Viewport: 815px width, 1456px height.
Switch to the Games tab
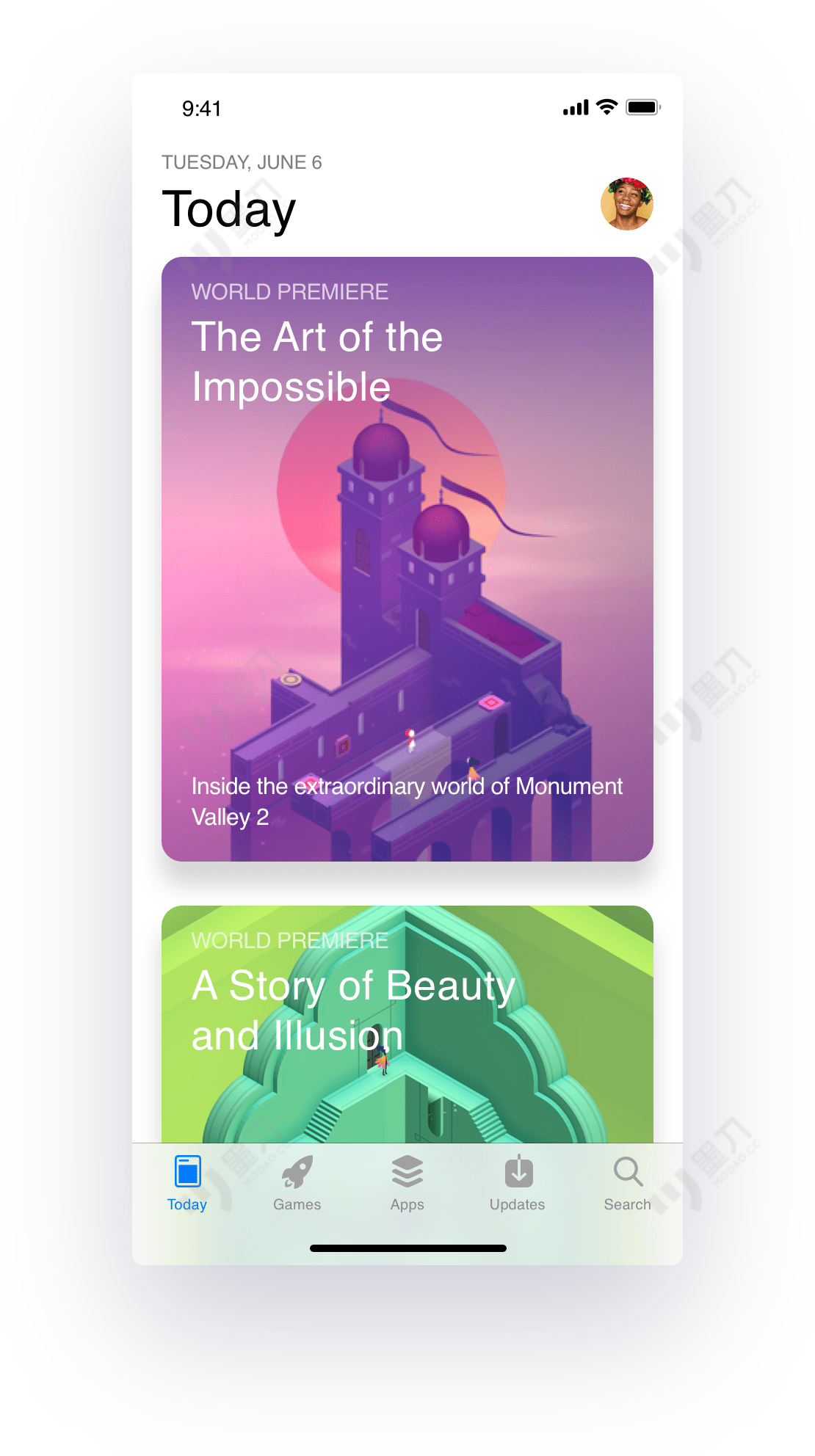[297, 1182]
